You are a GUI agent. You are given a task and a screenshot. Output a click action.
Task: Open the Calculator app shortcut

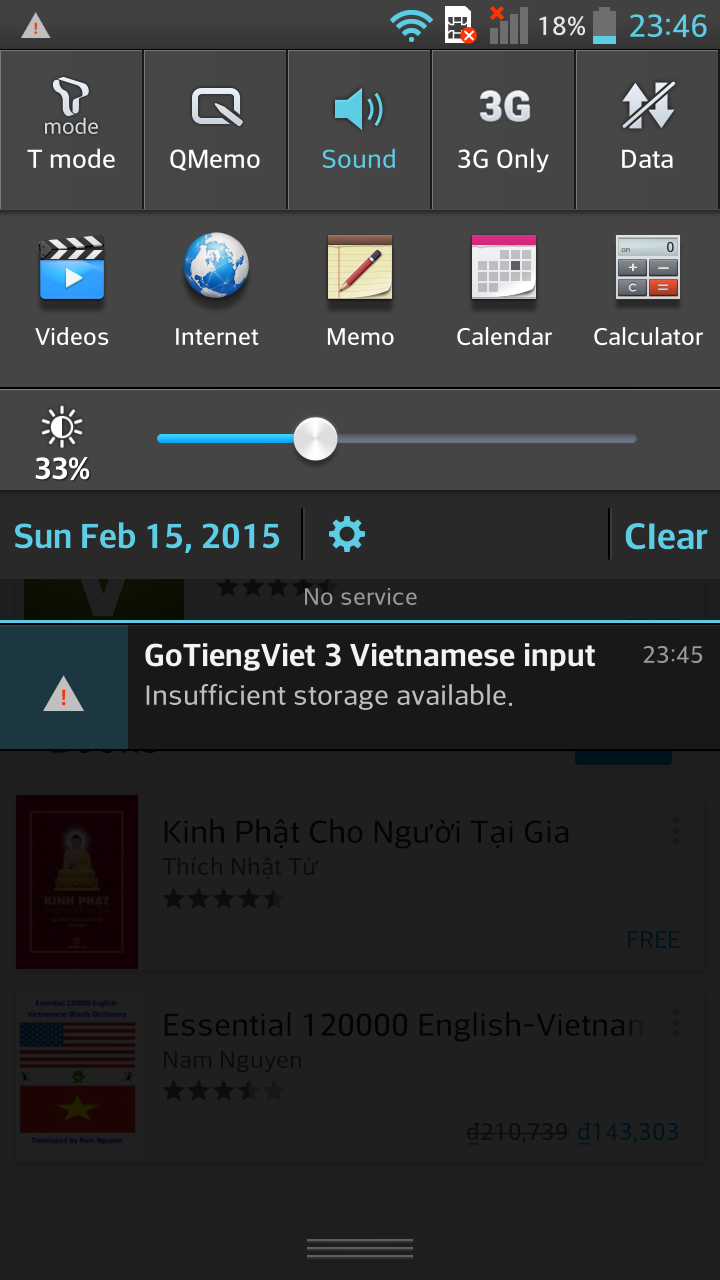(648, 291)
